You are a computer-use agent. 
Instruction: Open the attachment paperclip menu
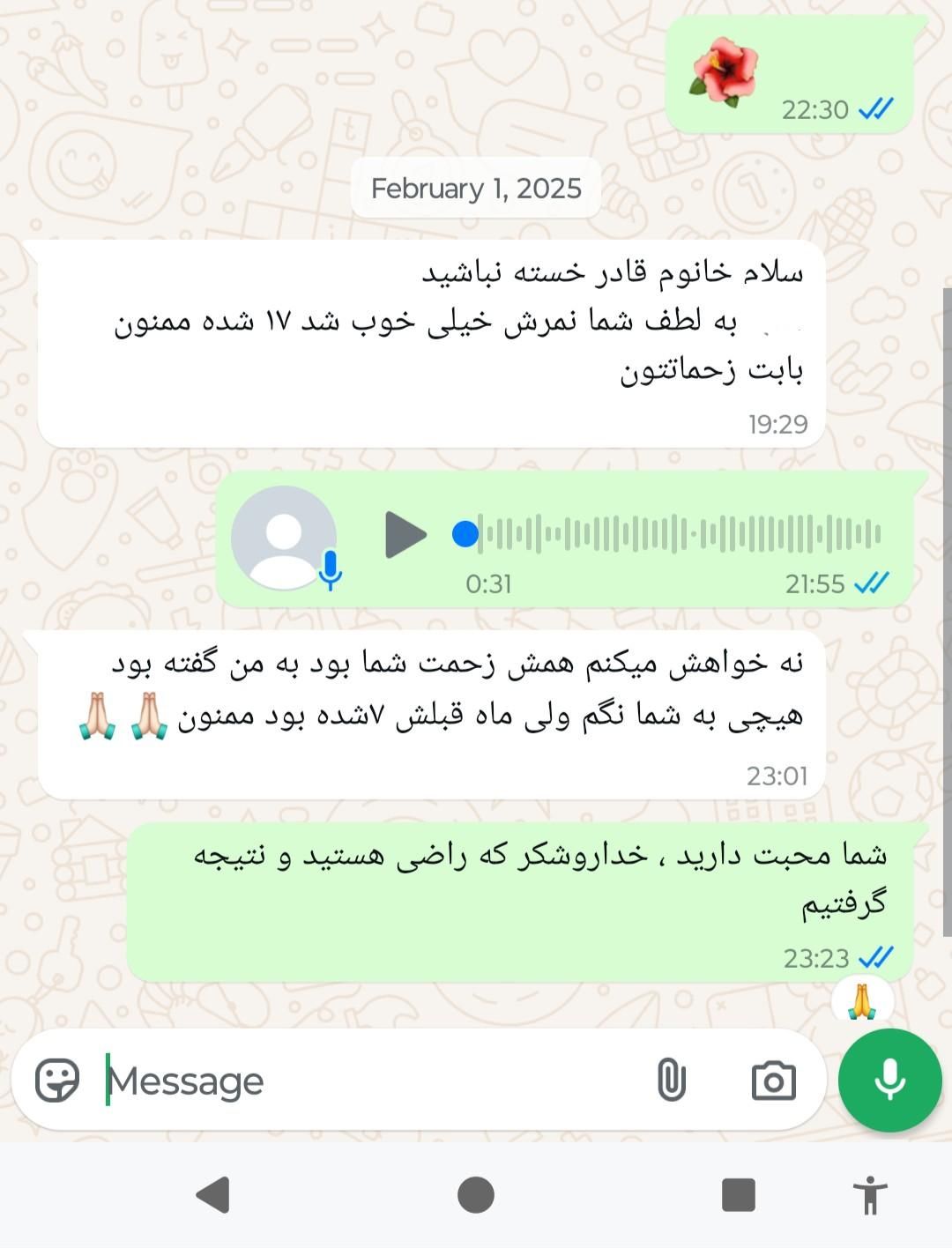672,1081
